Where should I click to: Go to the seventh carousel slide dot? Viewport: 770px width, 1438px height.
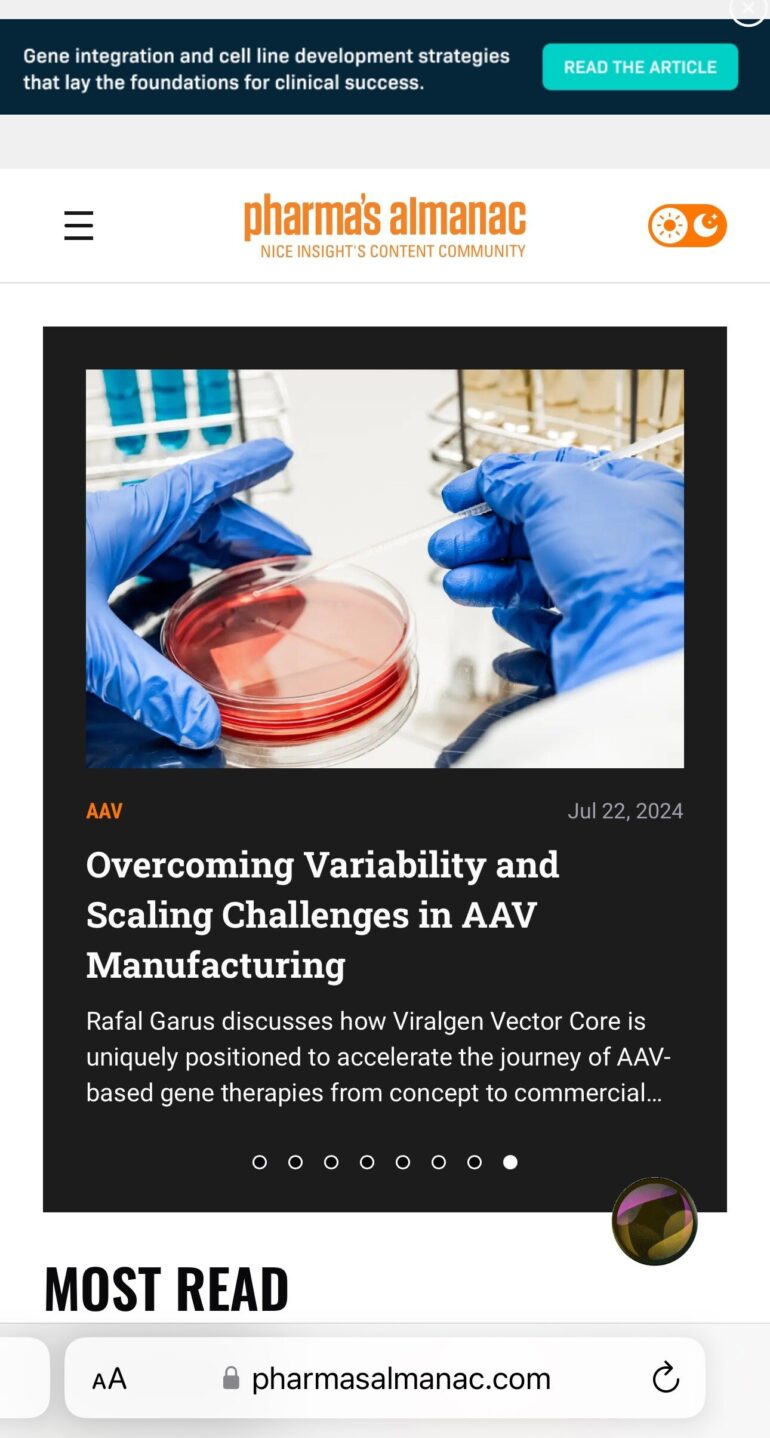tap(474, 1162)
